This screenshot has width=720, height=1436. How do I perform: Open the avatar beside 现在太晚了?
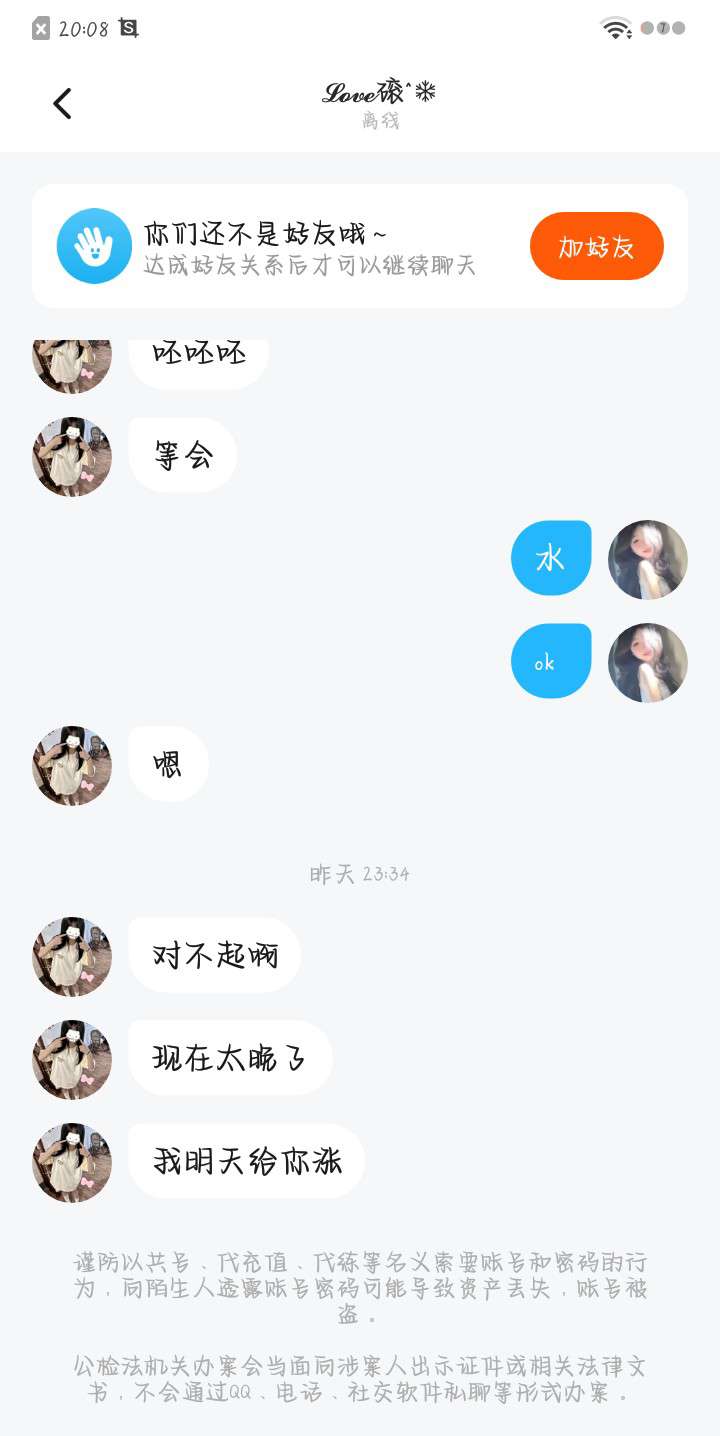[x=72, y=1059]
